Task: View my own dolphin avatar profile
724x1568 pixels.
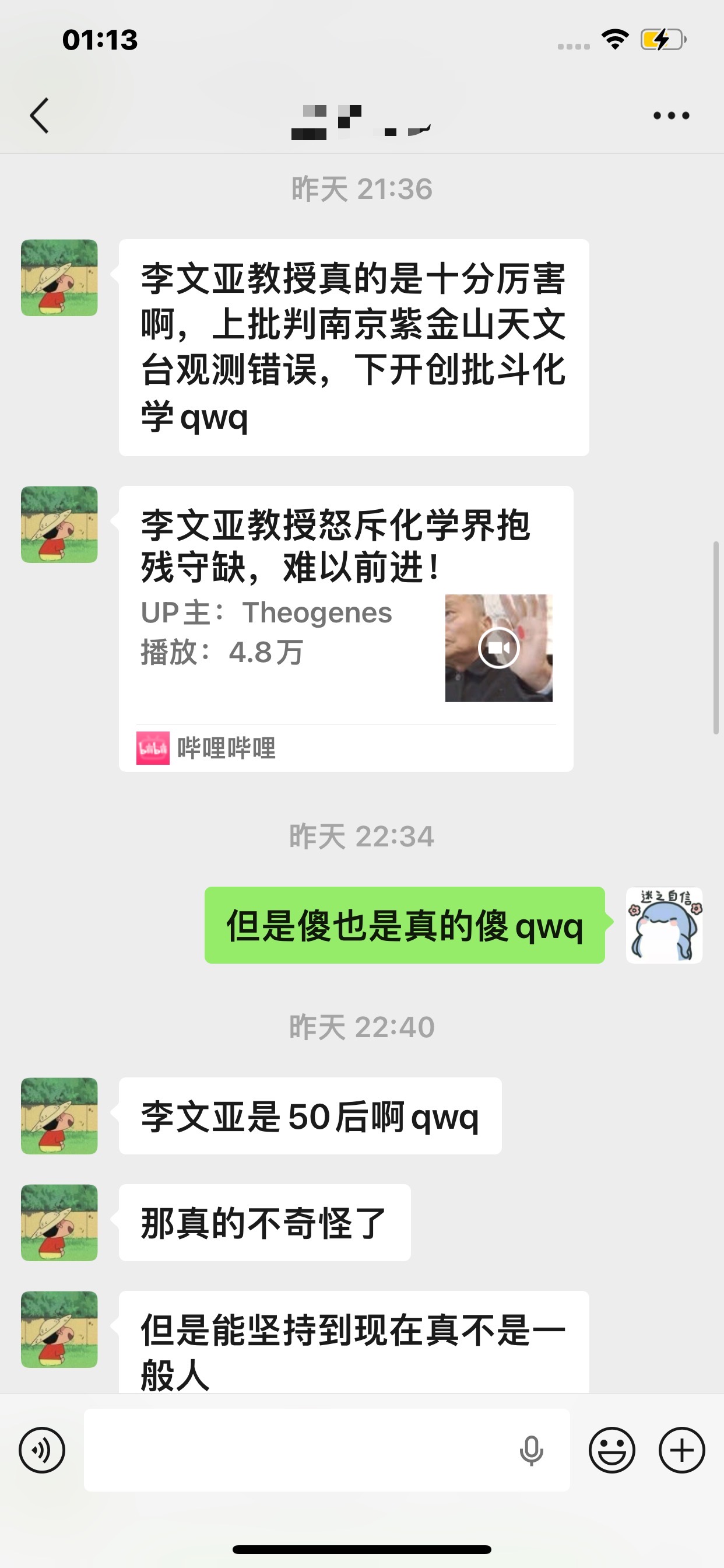Action: click(x=664, y=925)
